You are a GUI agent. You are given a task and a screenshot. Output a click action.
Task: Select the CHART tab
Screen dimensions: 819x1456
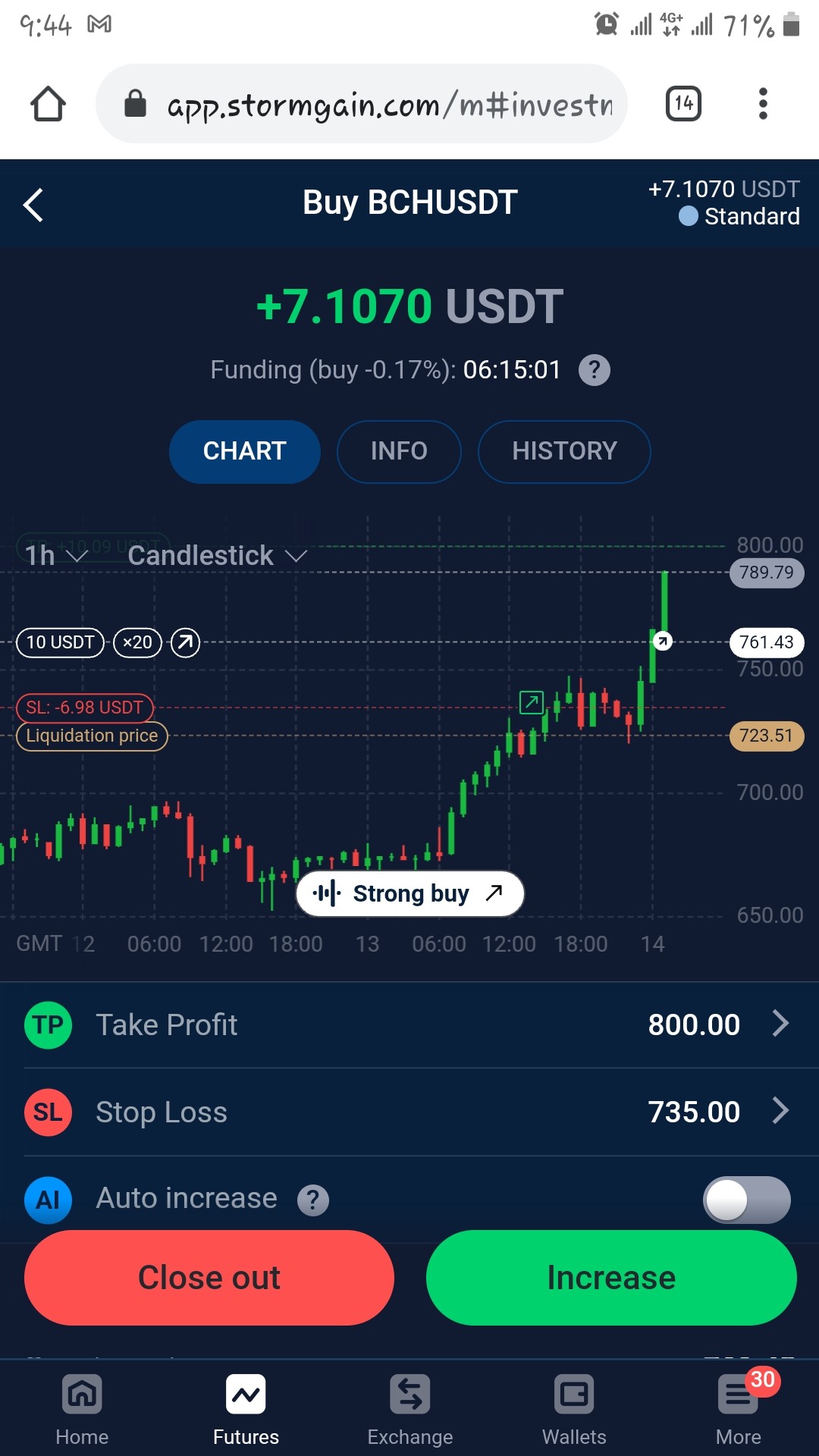(x=244, y=451)
